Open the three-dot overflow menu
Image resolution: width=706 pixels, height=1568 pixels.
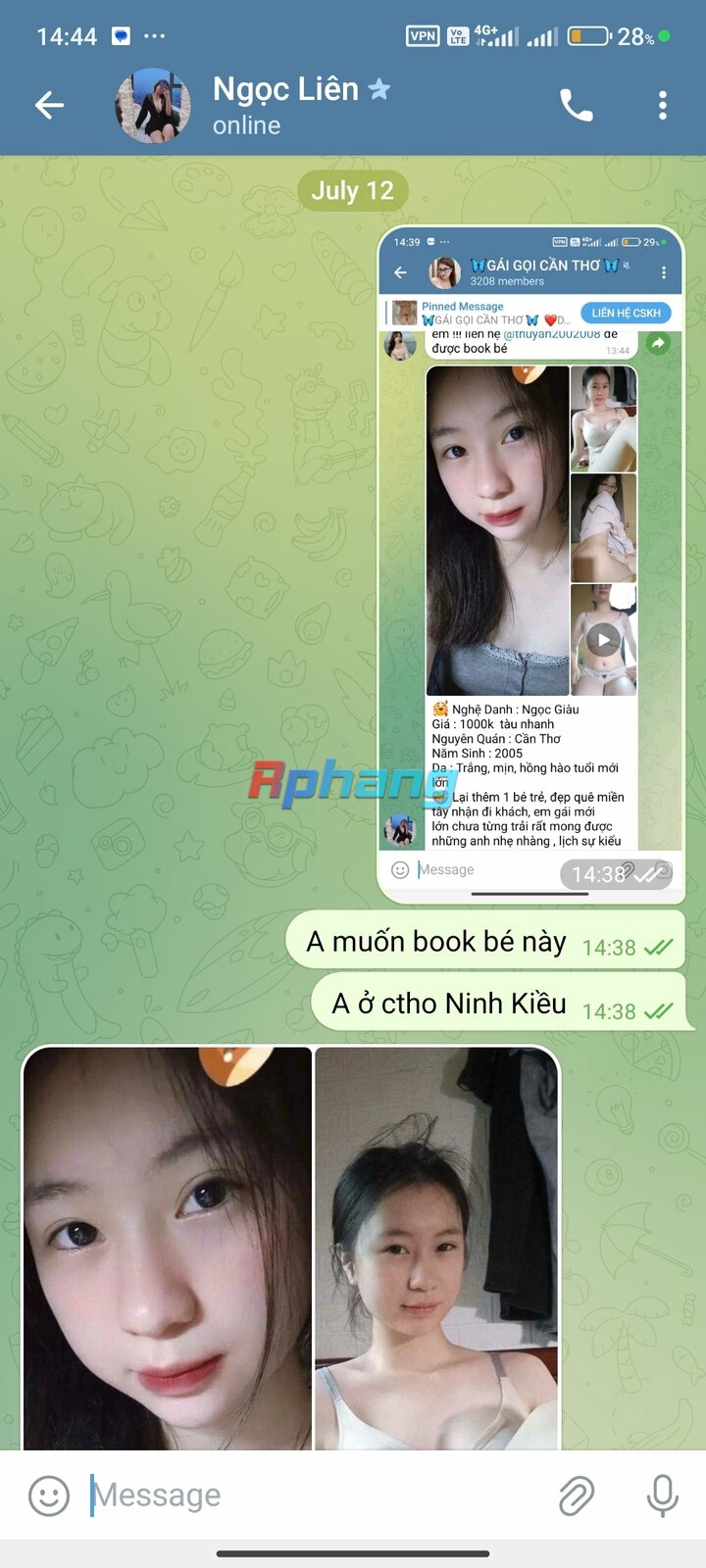663,105
